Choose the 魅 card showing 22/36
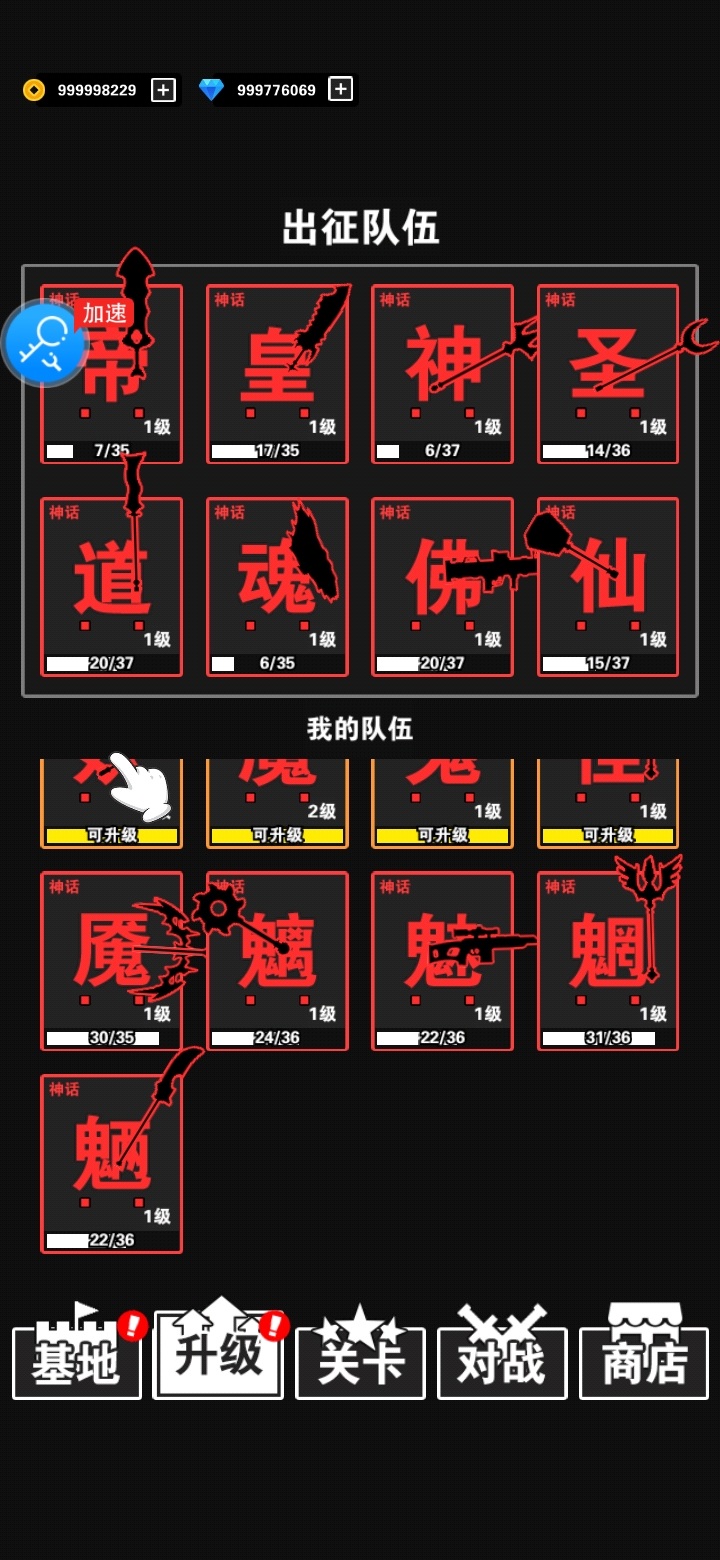720x1560 pixels. 442,961
